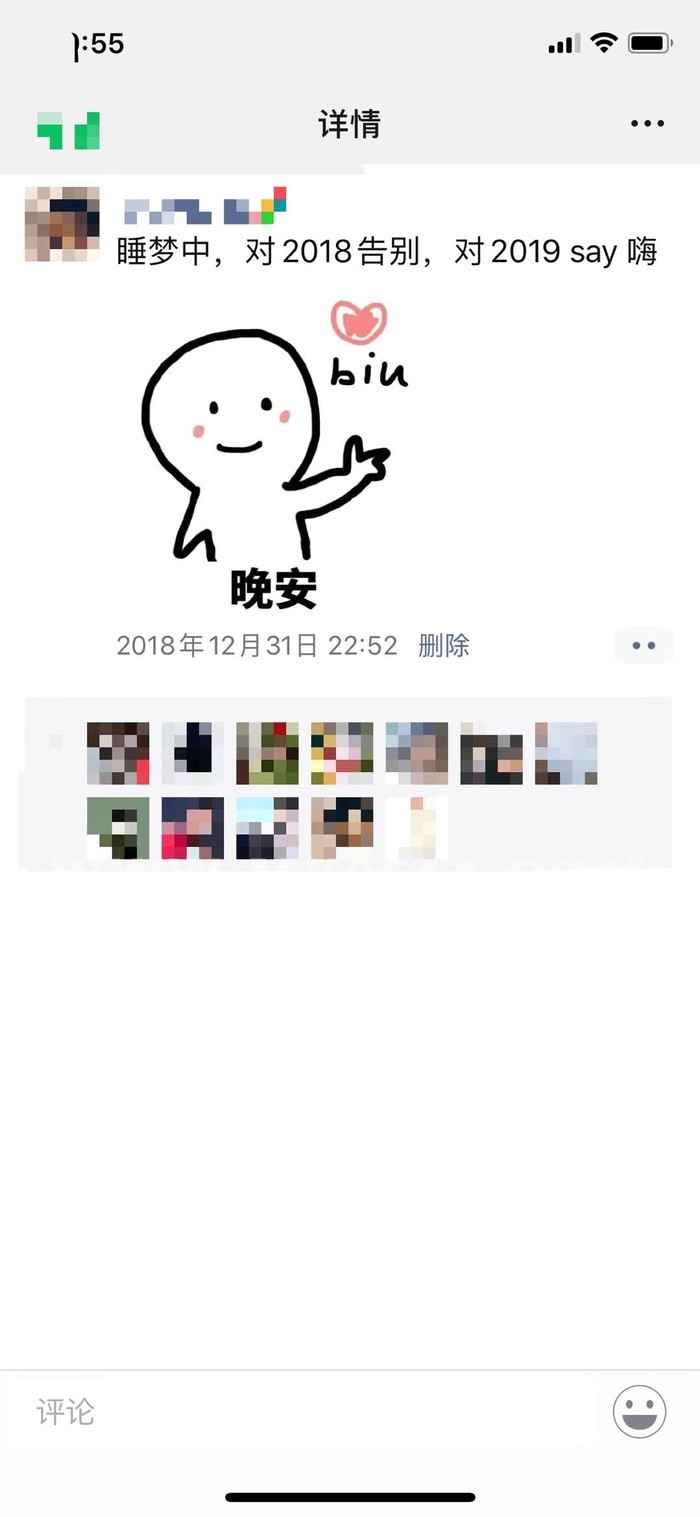This screenshot has height=1517, width=700.
Task: Tap the 评论 comment input field
Action: pyautogui.click(x=300, y=1412)
